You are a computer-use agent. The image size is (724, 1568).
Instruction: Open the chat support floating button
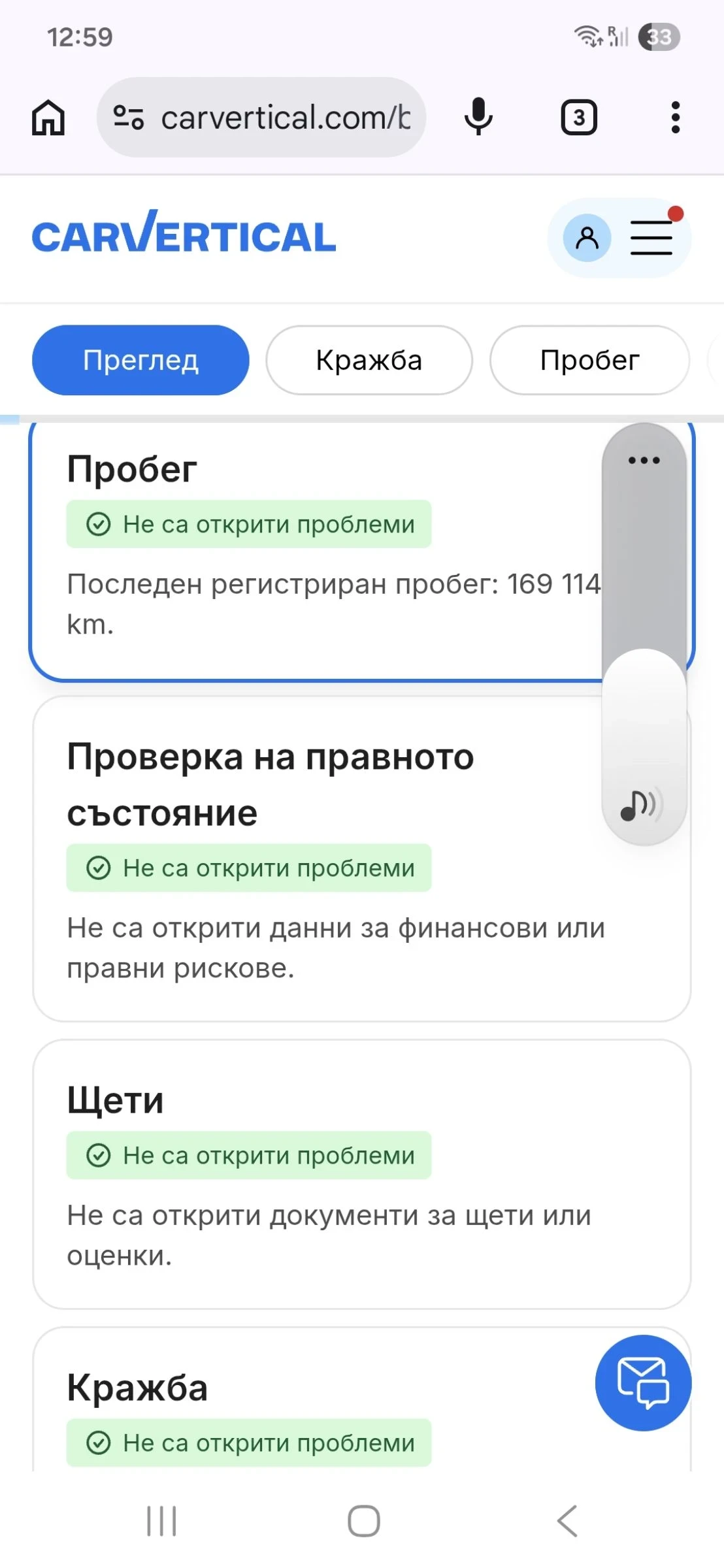(643, 1382)
